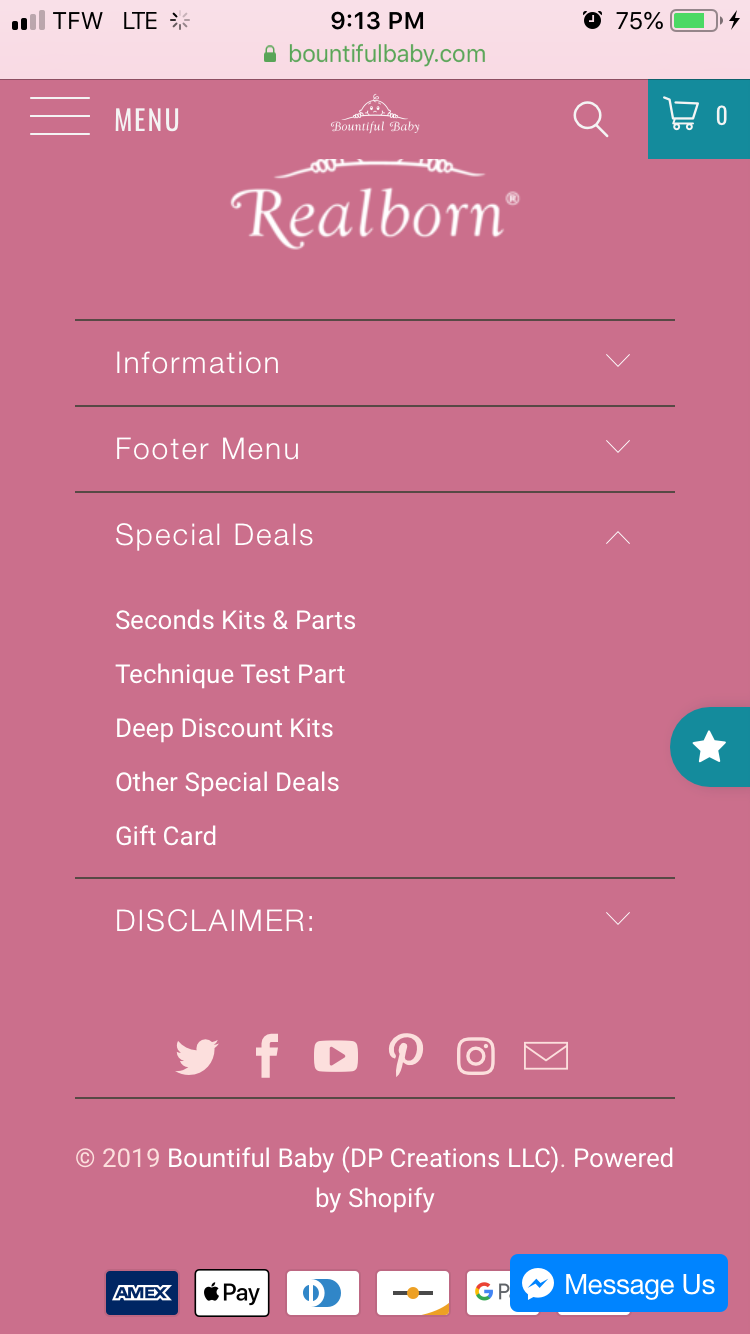The height and width of the screenshot is (1334, 750).
Task: Visit the Facebook page
Action: click(x=266, y=1056)
